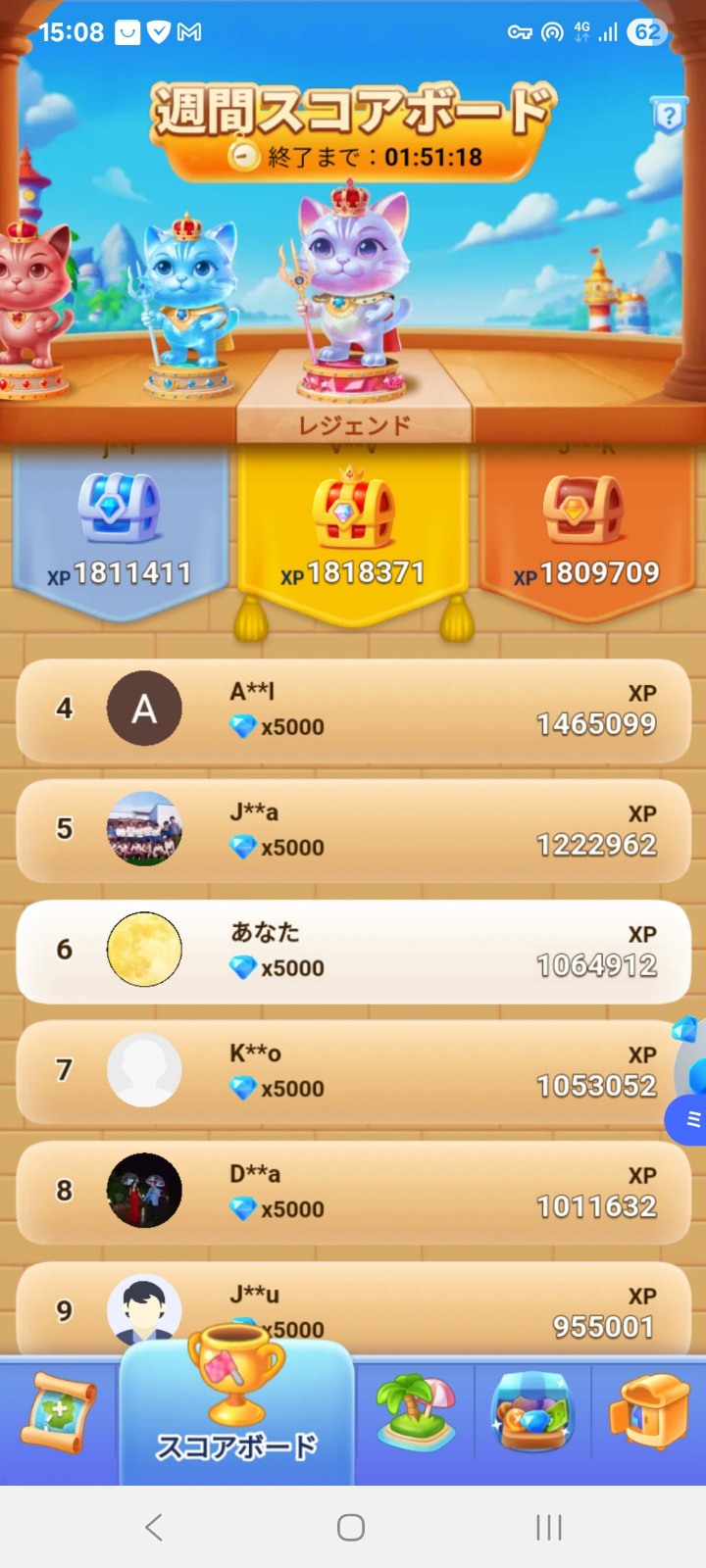The image size is (706, 1568).
Task: Tap the blue second-place treasure chest
Action: coord(119,509)
